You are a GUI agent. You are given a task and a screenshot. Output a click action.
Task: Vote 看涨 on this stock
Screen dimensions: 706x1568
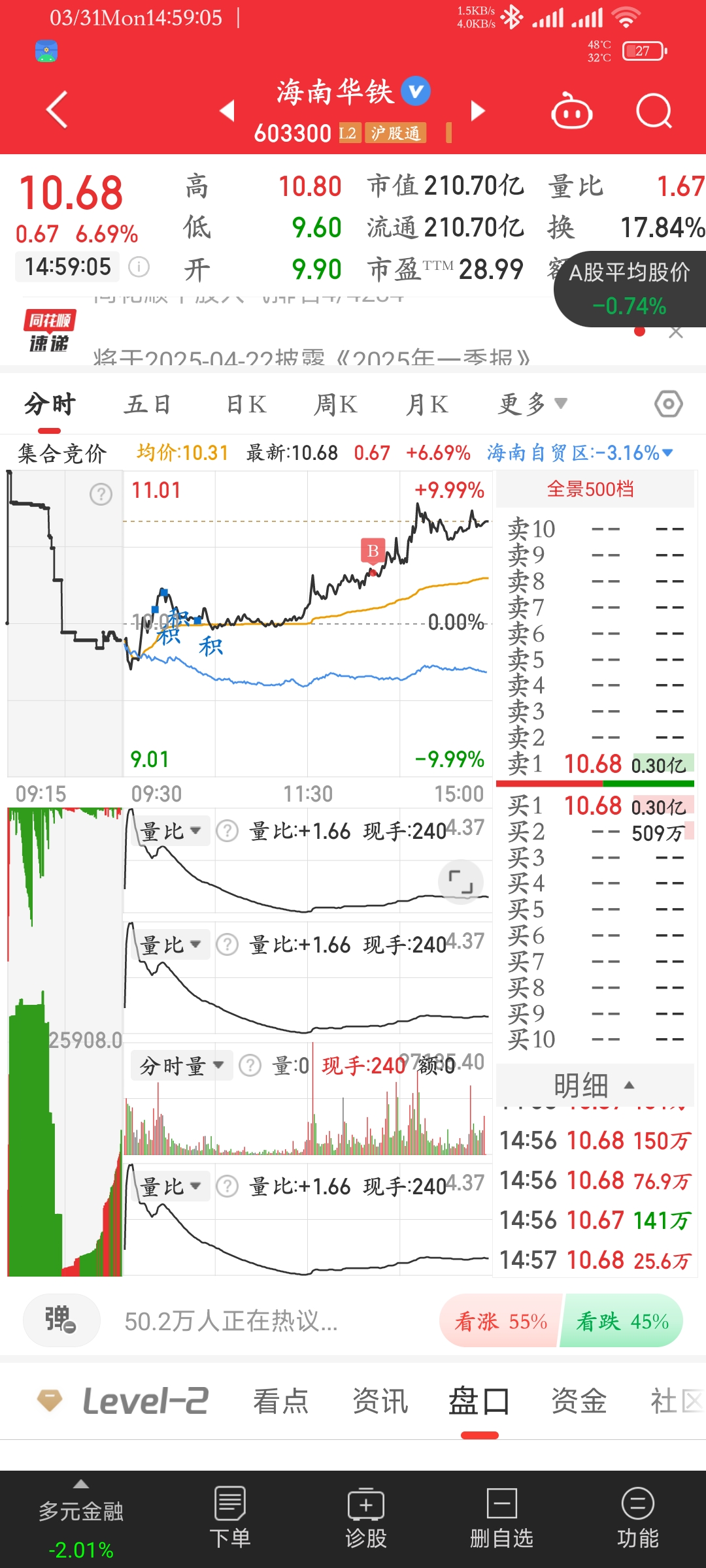click(501, 1321)
